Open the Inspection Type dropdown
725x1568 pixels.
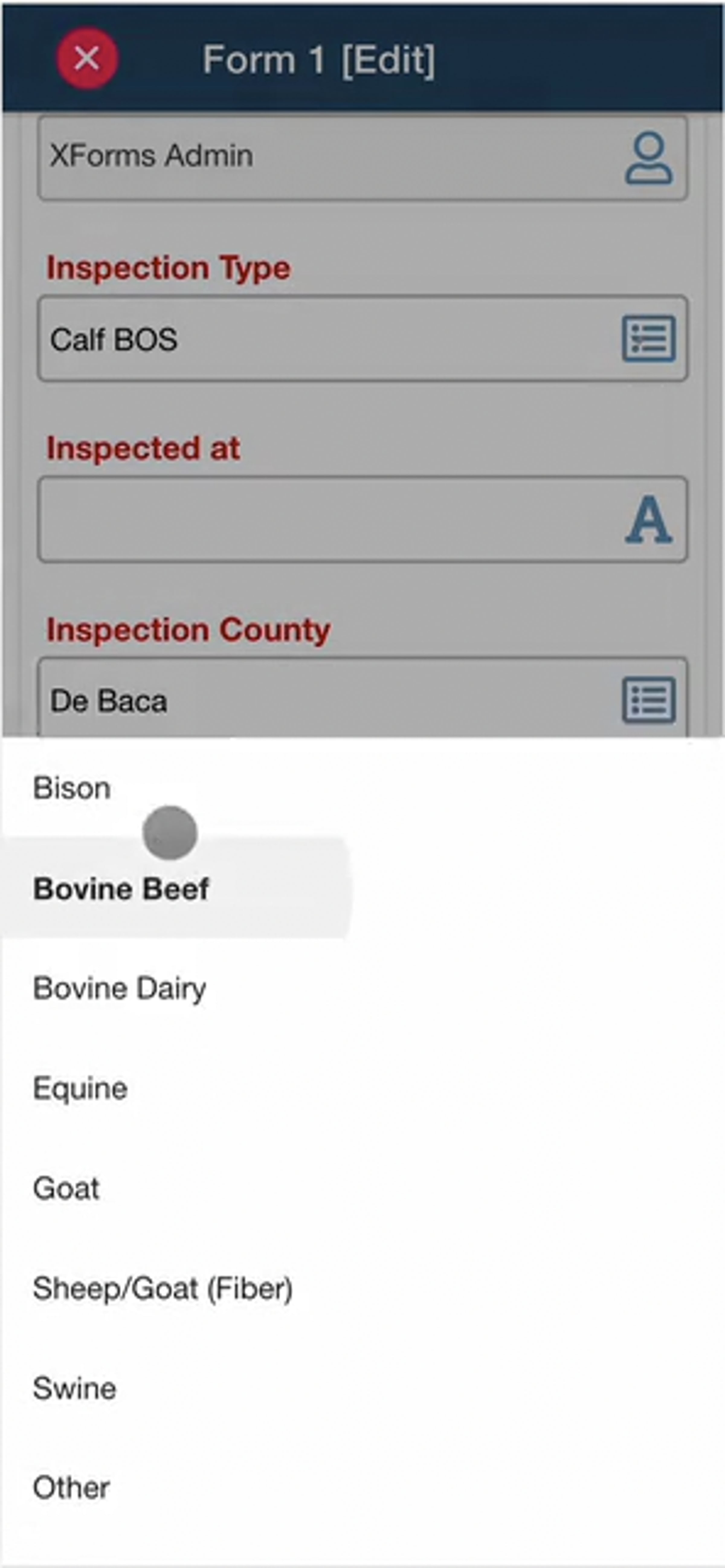click(363, 339)
